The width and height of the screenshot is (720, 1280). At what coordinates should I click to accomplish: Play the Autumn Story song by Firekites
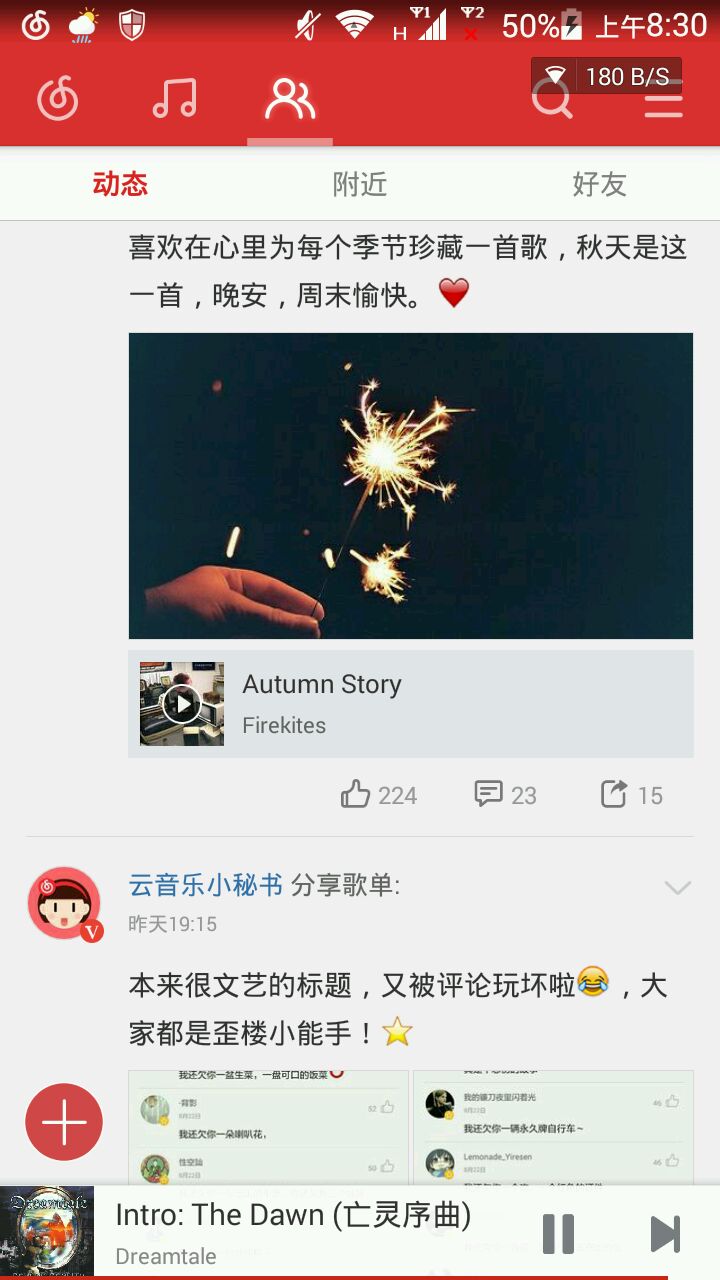(x=182, y=704)
